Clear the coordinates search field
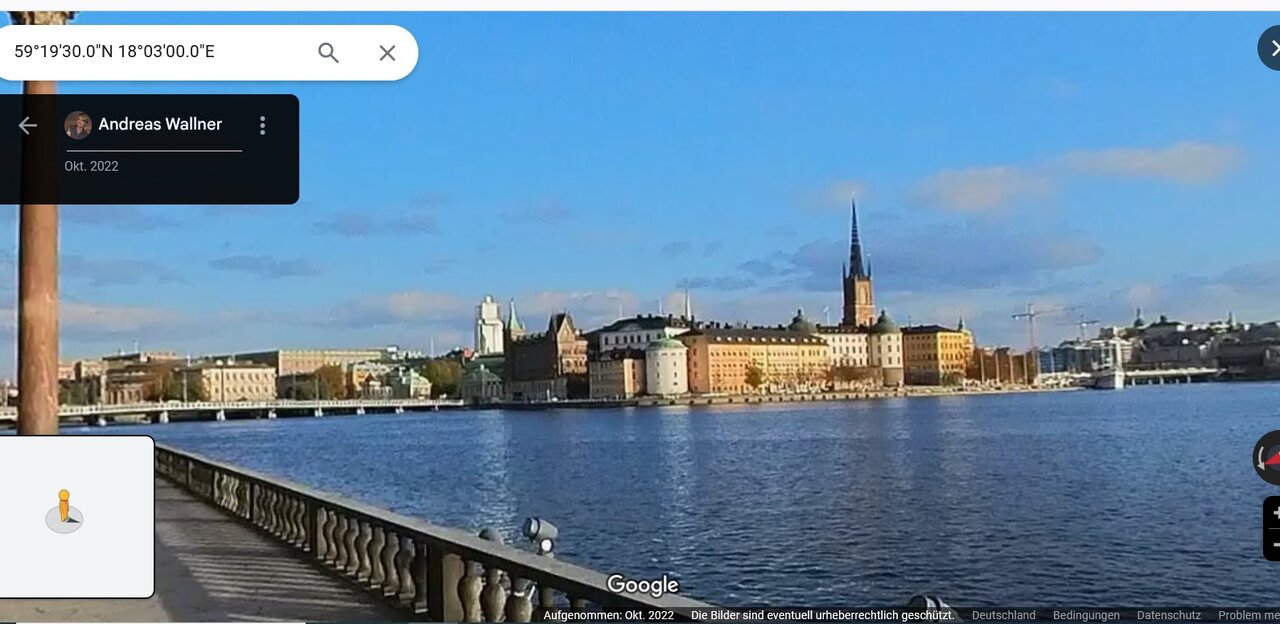This screenshot has width=1280, height=624. [387, 53]
